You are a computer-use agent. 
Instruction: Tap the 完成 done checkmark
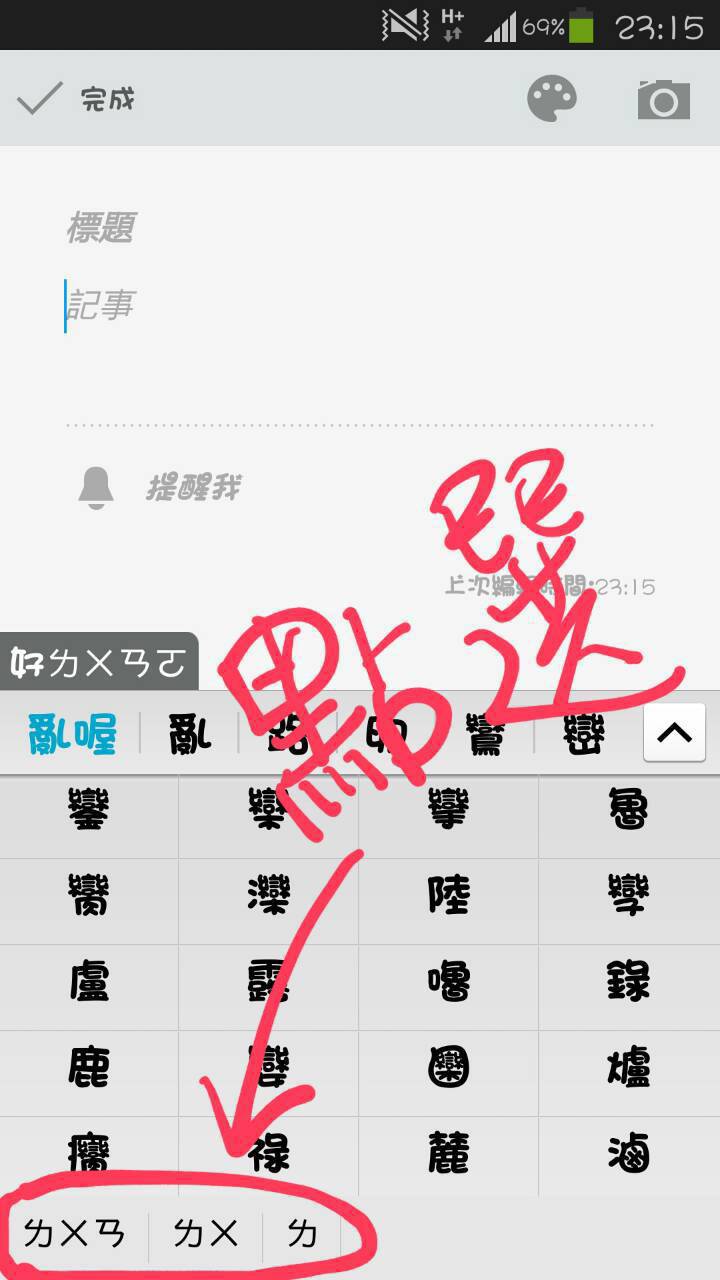[x=75, y=100]
